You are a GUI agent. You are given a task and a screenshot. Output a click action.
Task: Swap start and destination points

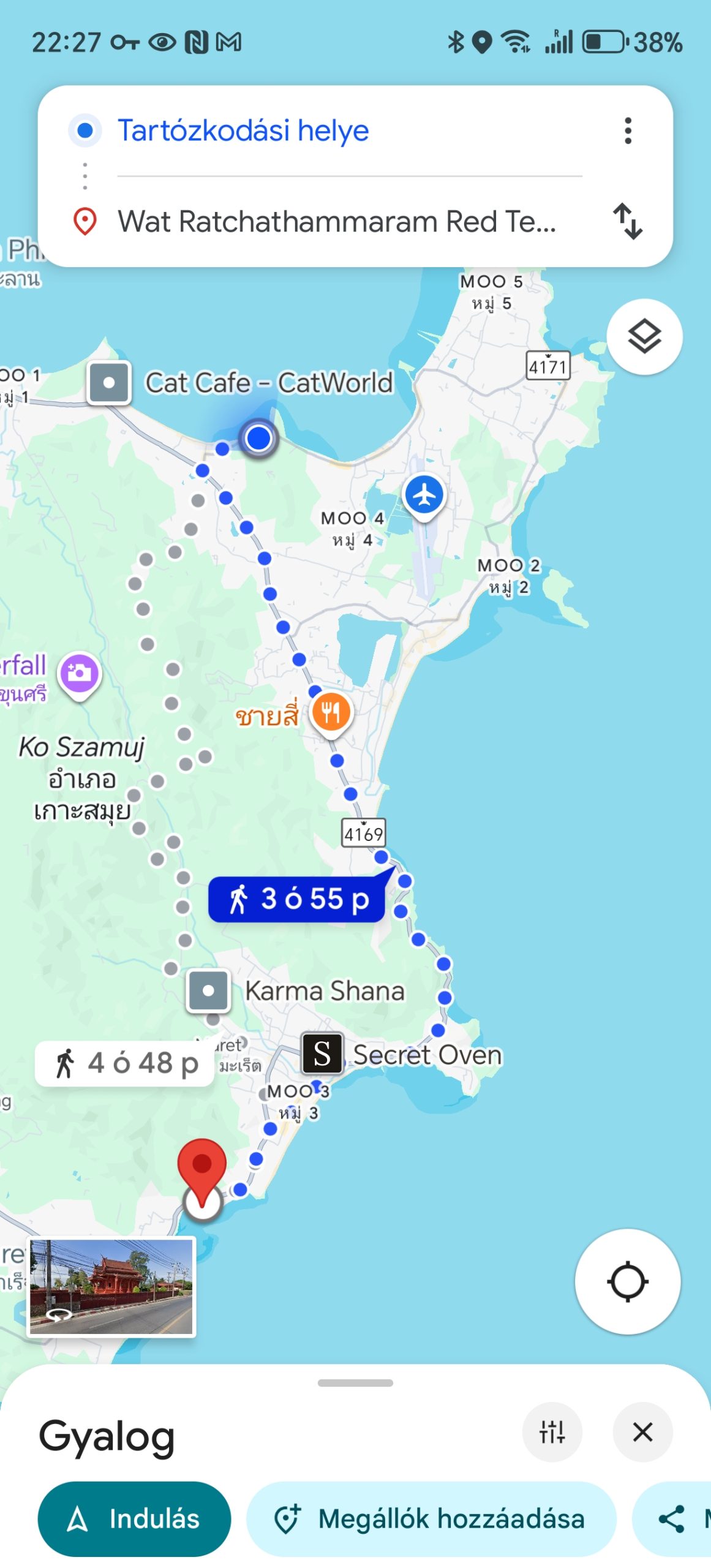(x=627, y=221)
